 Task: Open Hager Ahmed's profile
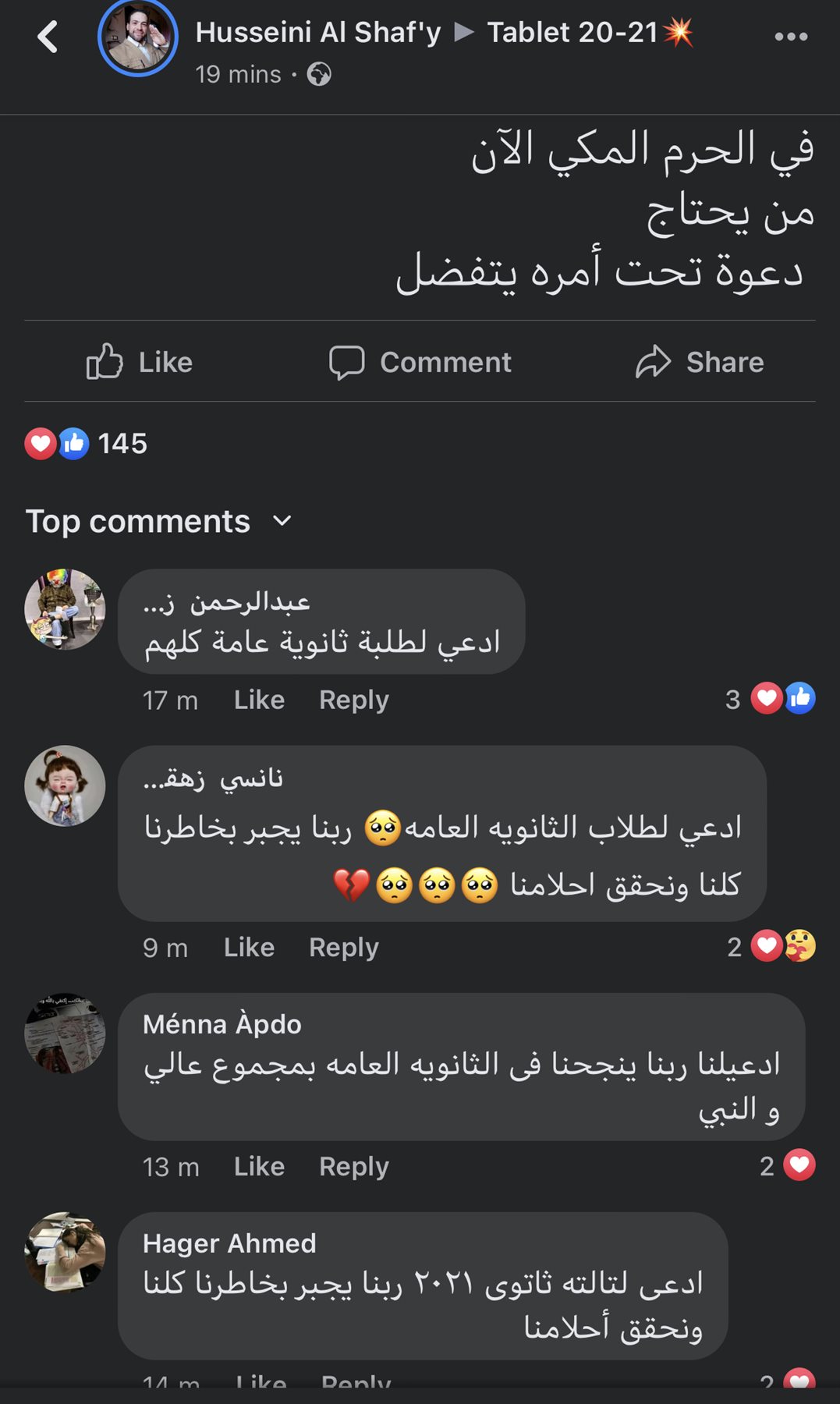229,1243
